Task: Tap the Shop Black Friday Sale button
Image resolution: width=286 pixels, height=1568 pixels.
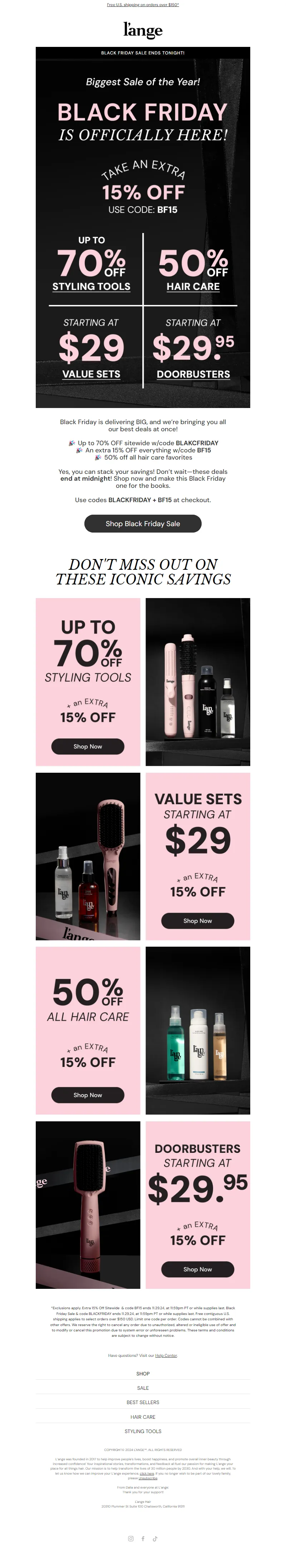Action: tap(142, 524)
